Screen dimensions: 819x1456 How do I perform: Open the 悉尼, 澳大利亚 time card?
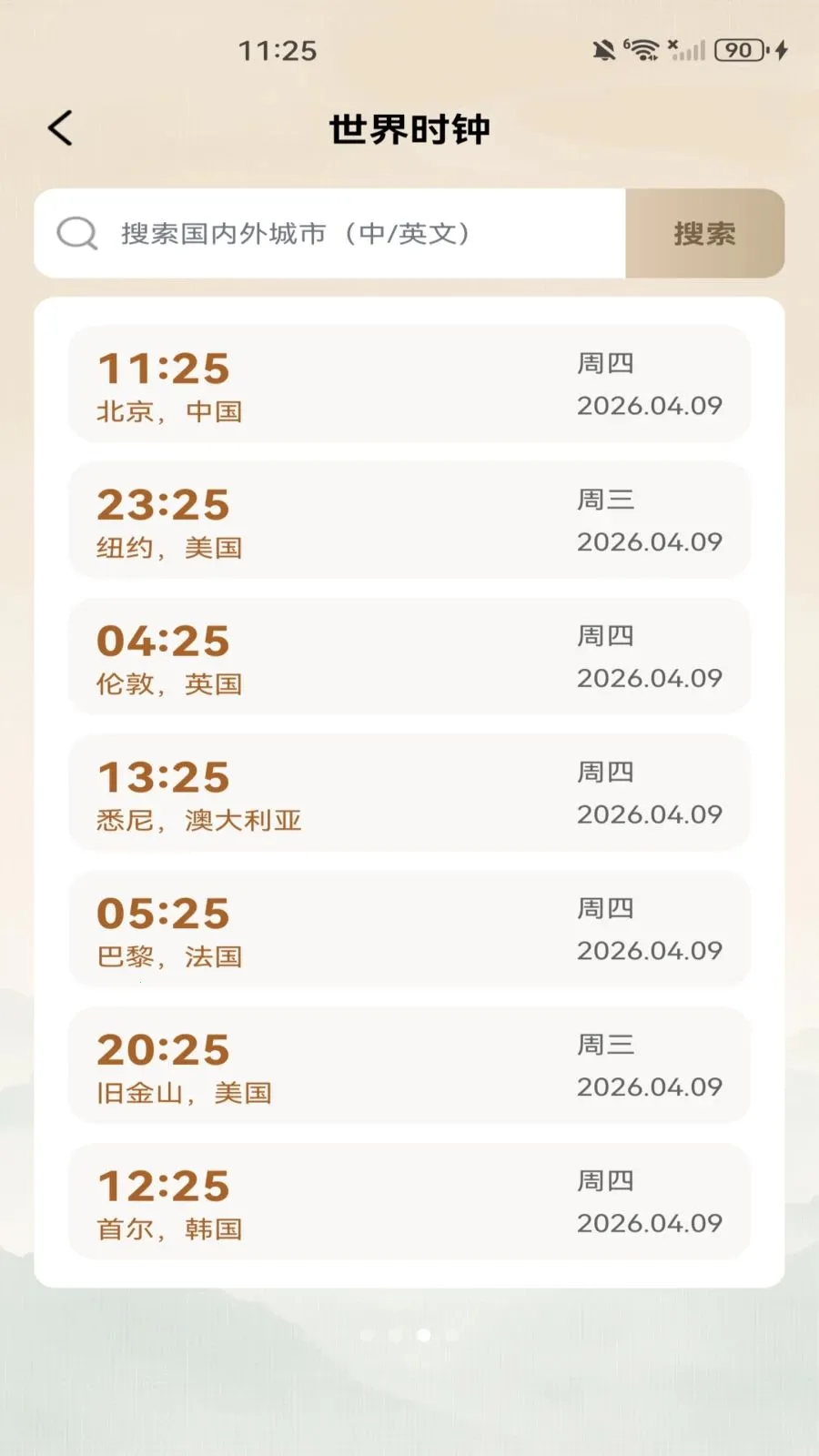(x=409, y=794)
